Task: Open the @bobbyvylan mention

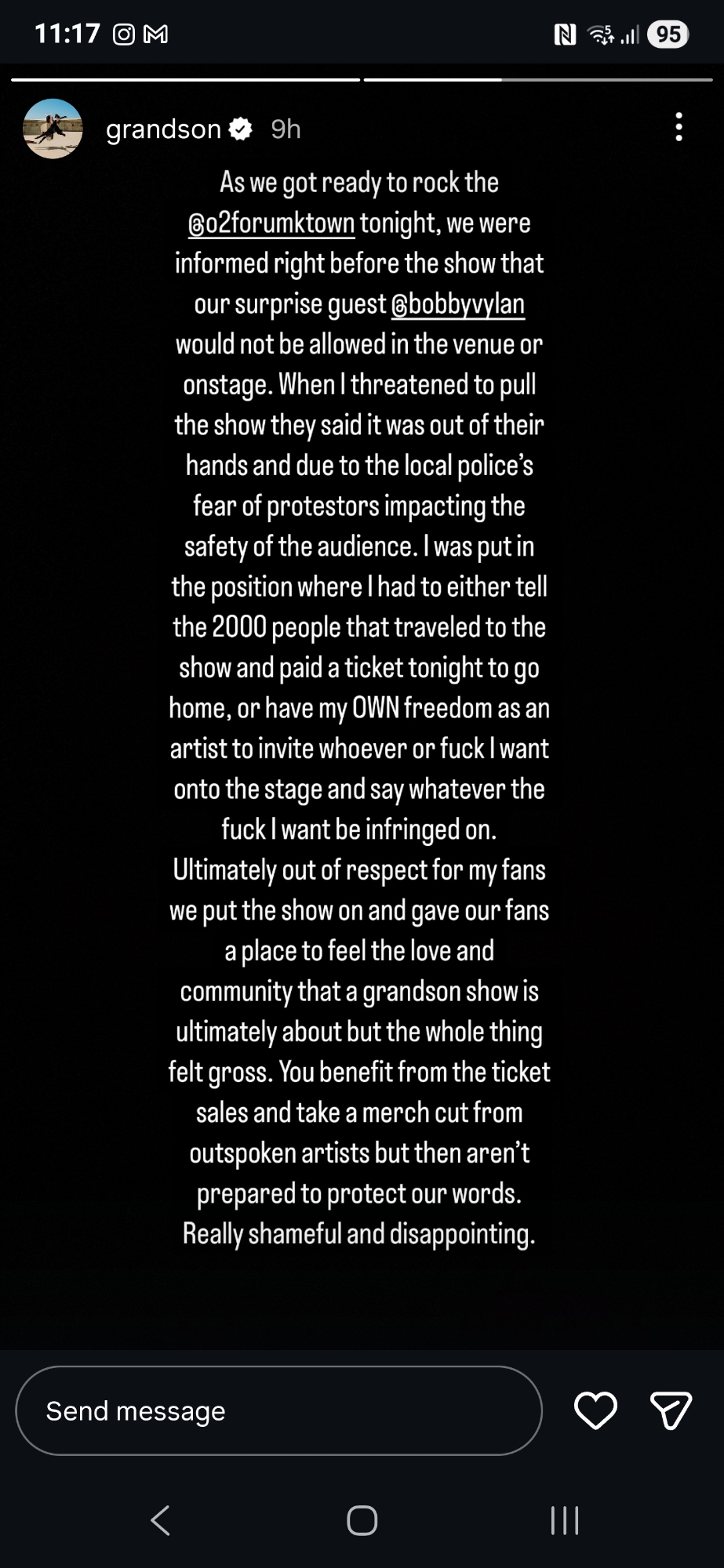Action: [x=457, y=304]
